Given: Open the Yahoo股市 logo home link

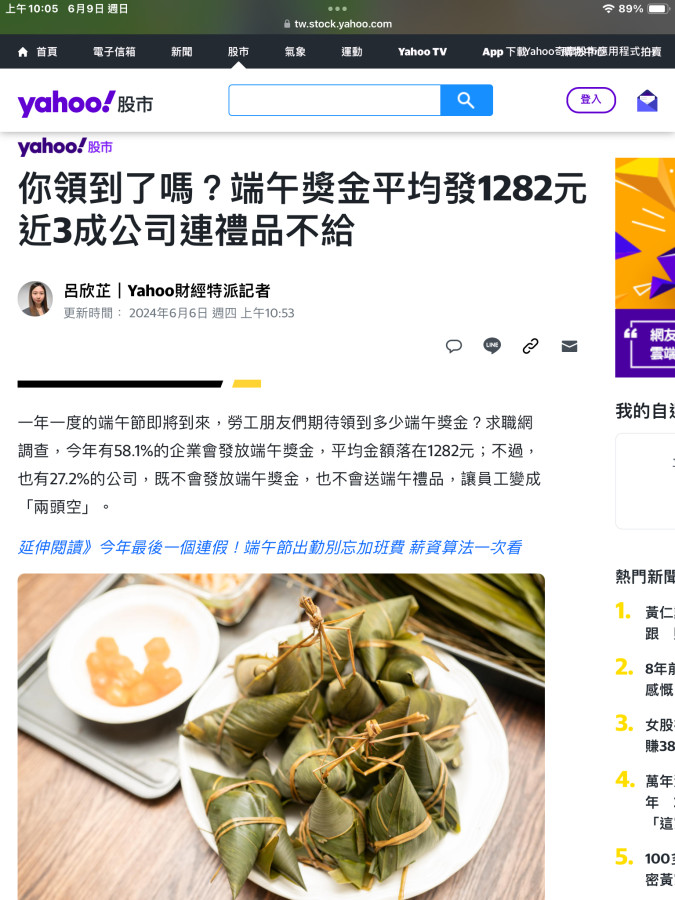Looking at the screenshot, I should click(85, 103).
